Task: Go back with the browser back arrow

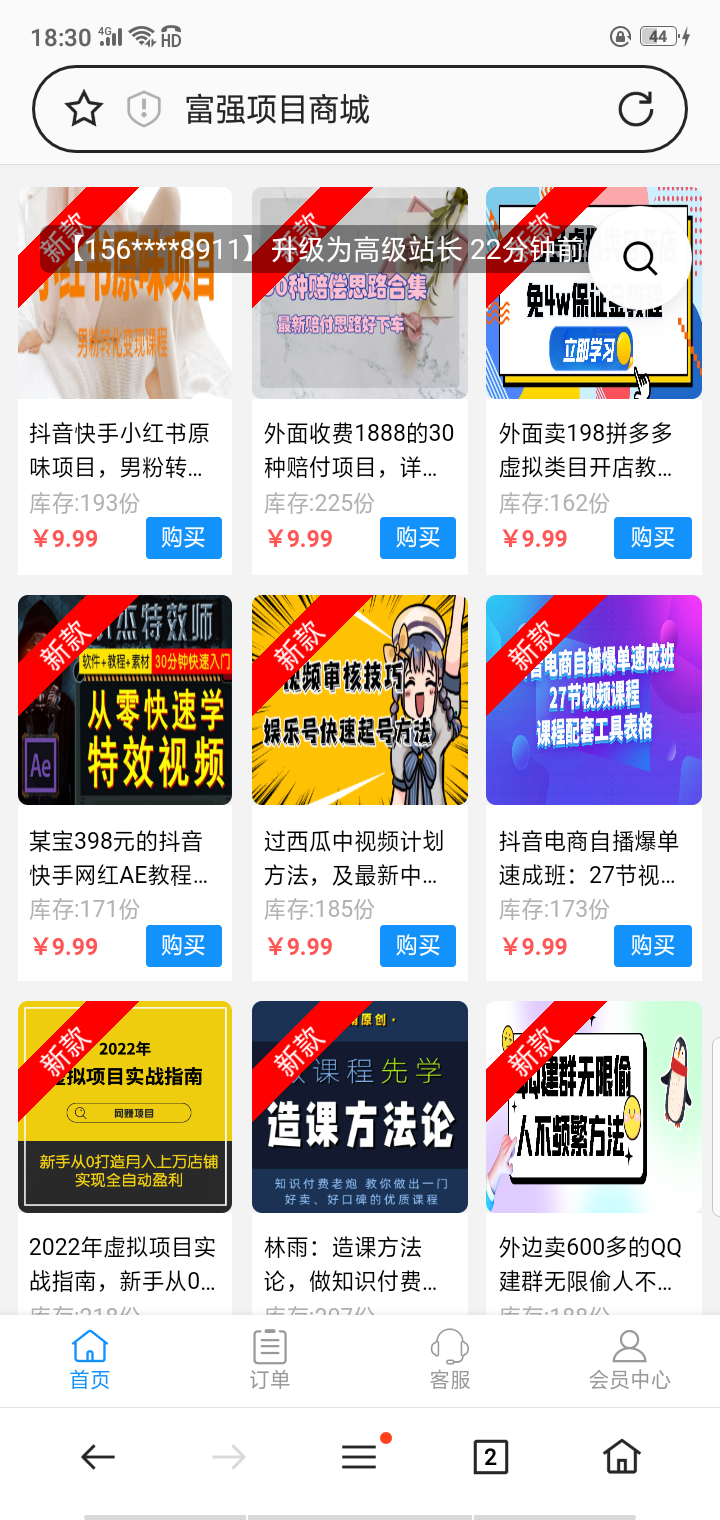Action: click(x=98, y=1457)
